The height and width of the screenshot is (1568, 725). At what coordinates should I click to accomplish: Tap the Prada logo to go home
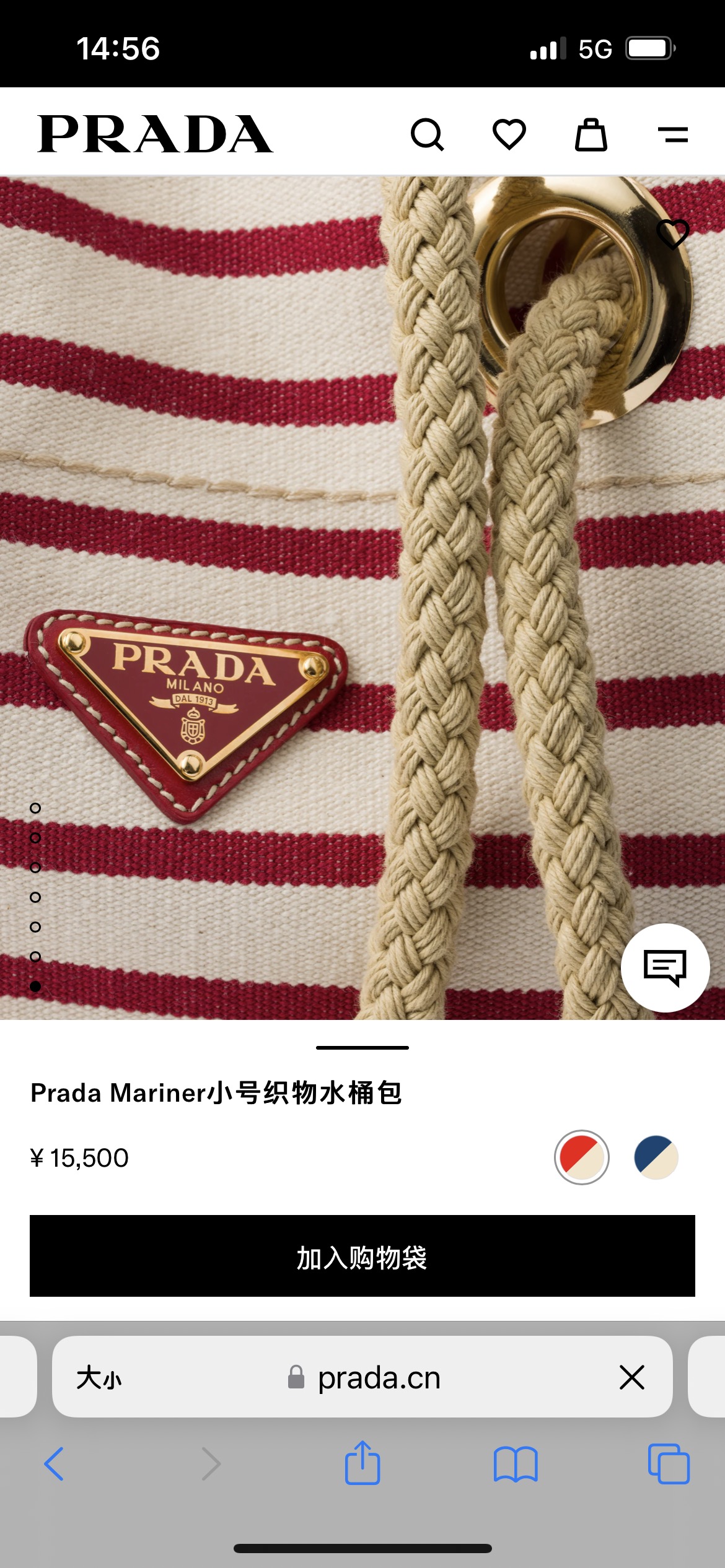(x=155, y=134)
